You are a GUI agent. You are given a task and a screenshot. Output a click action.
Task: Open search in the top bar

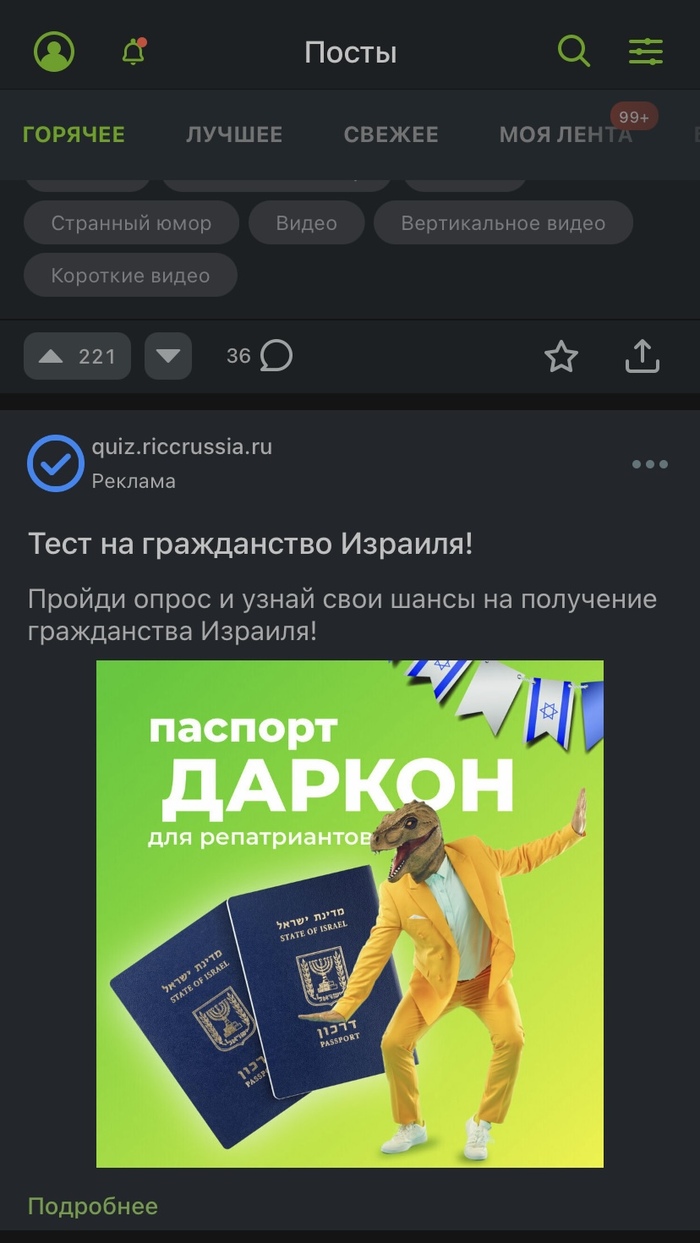[573, 51]
